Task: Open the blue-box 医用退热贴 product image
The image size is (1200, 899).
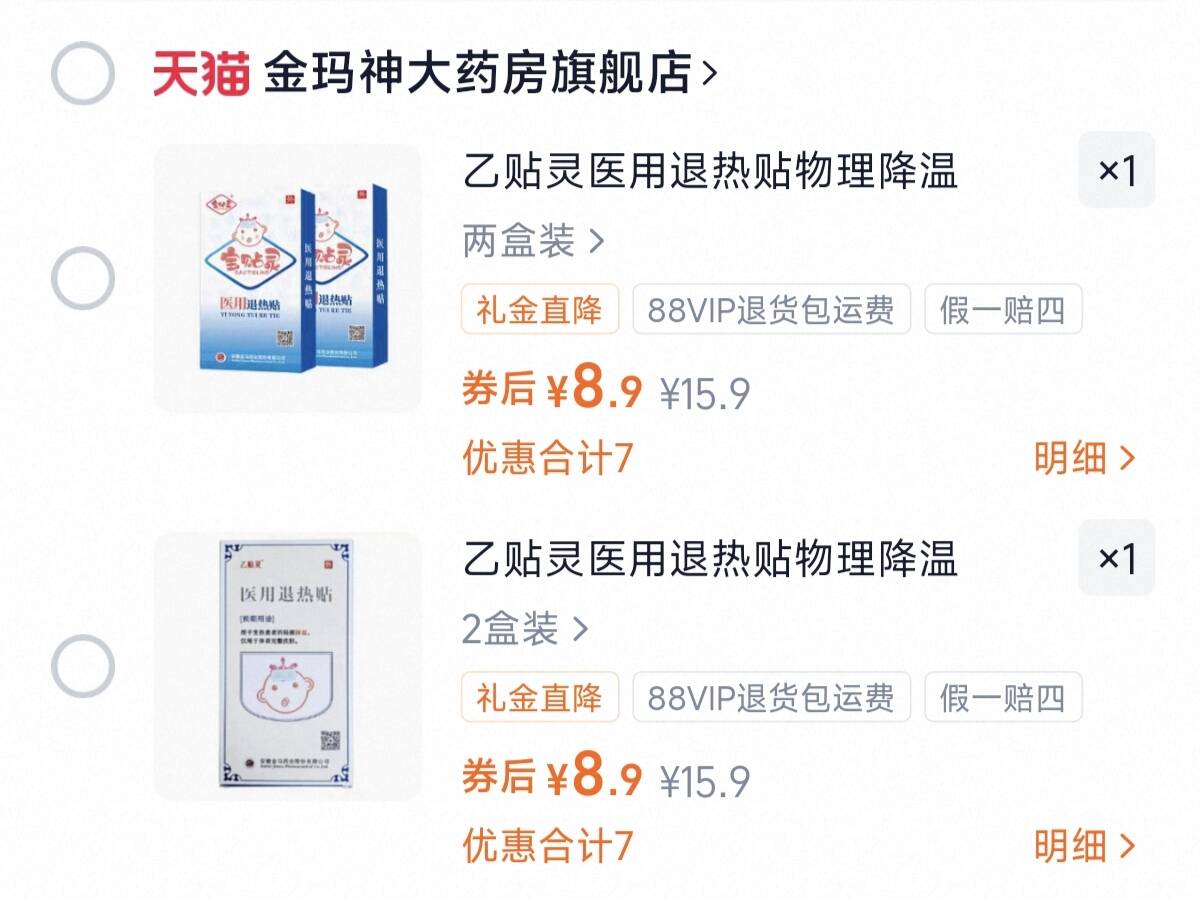Action: tap(288, 278)
